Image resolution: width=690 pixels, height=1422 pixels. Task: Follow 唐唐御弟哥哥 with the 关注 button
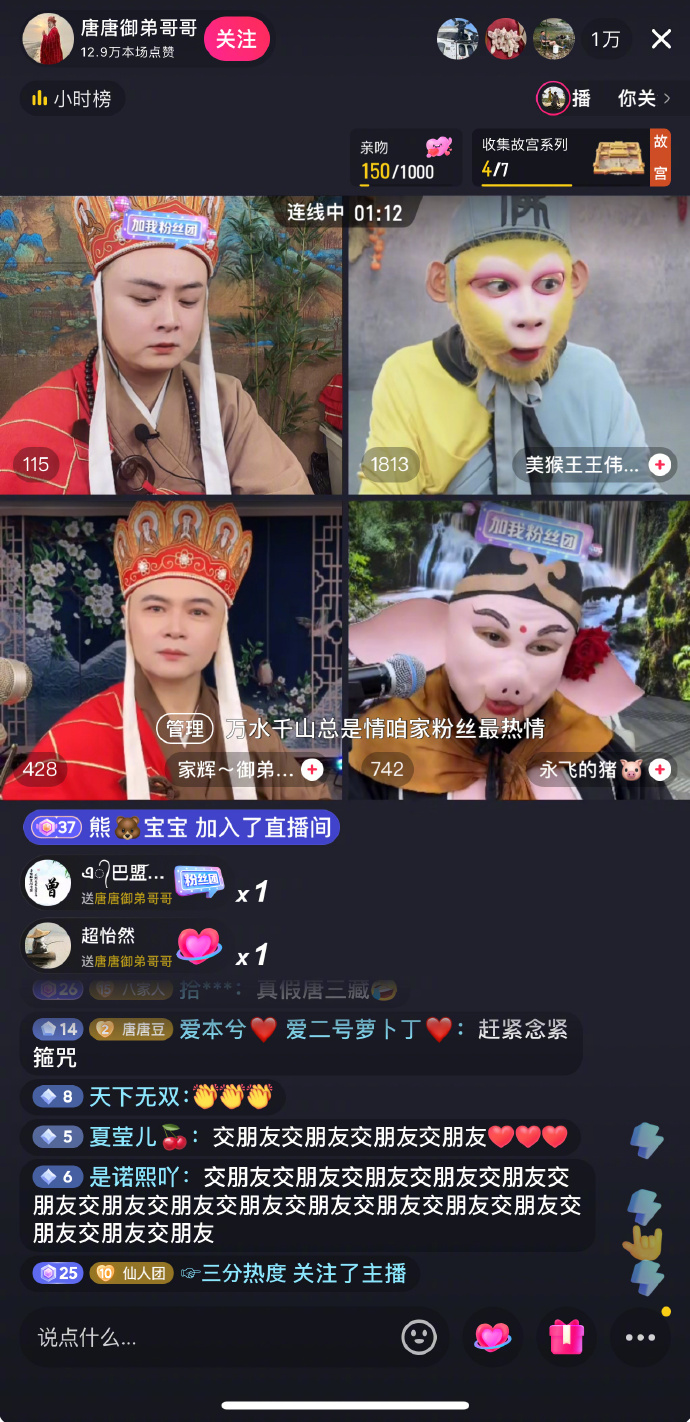coord(237,39)
